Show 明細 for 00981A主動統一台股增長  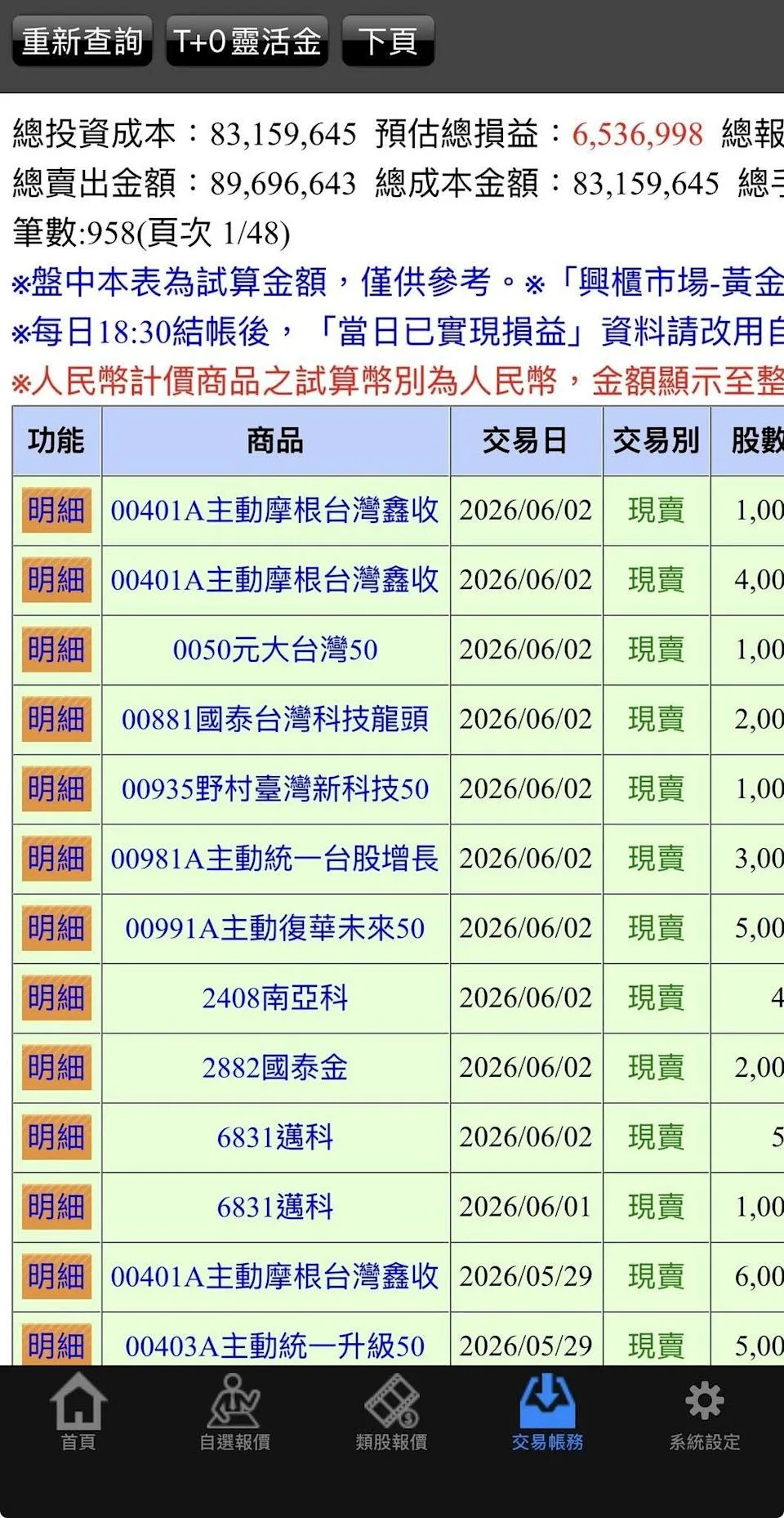pyautogui.click(x=56, y=859)
